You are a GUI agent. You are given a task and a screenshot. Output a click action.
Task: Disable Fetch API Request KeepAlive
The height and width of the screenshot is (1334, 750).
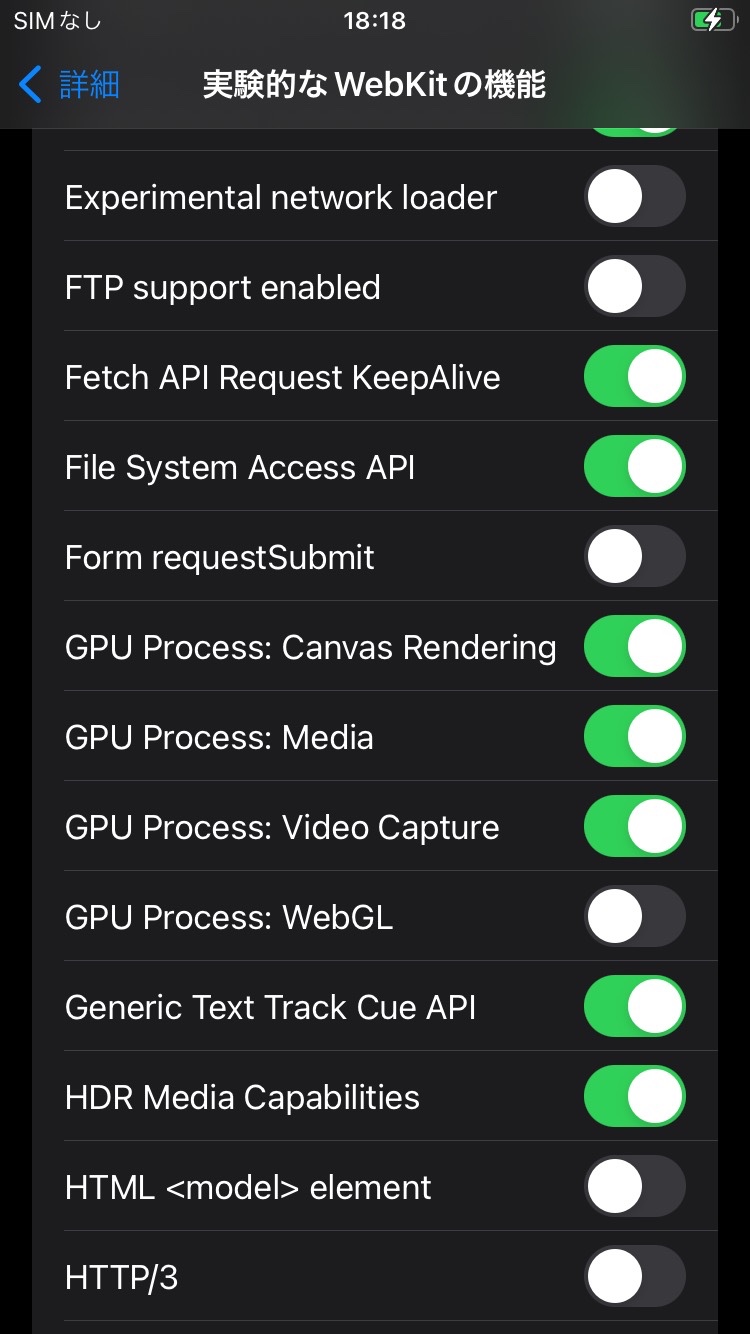click(634, 377)
